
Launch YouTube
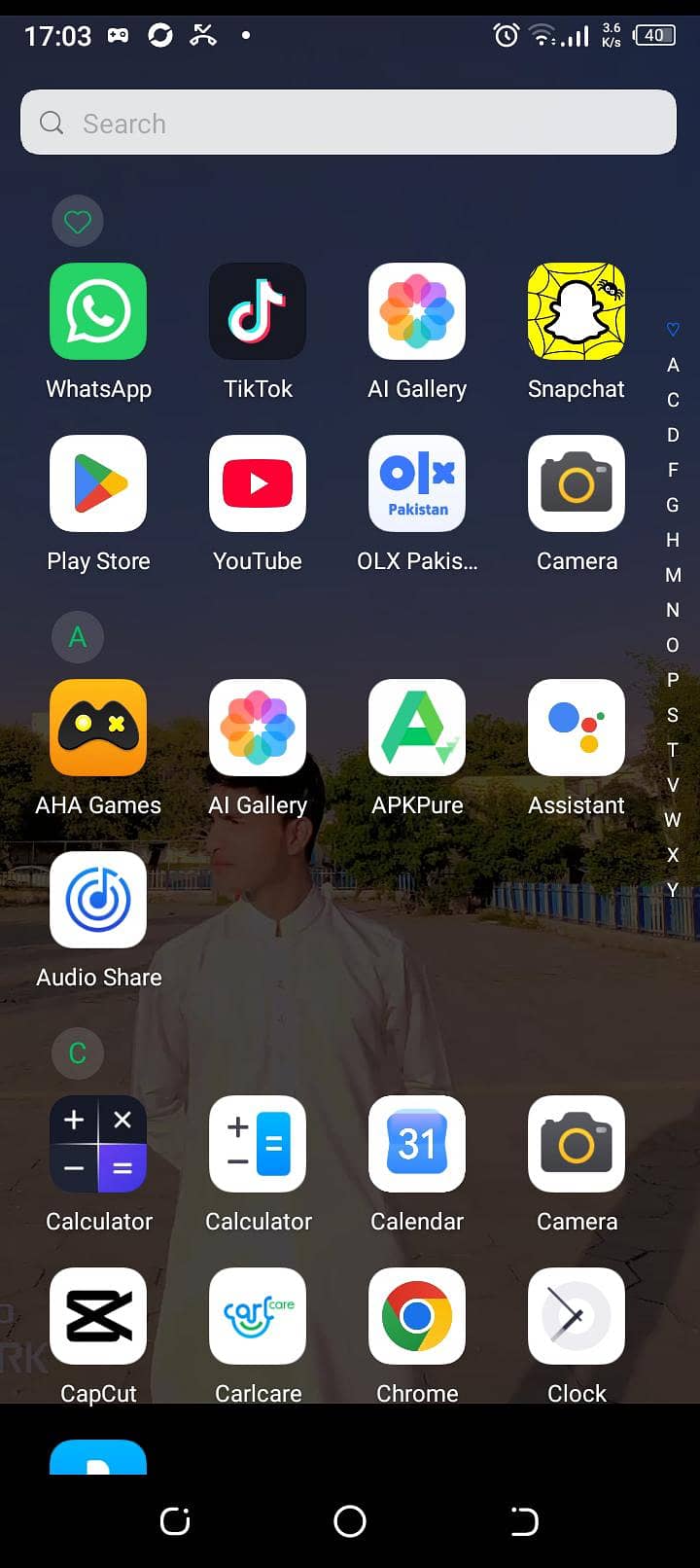[x=258, y=483]
